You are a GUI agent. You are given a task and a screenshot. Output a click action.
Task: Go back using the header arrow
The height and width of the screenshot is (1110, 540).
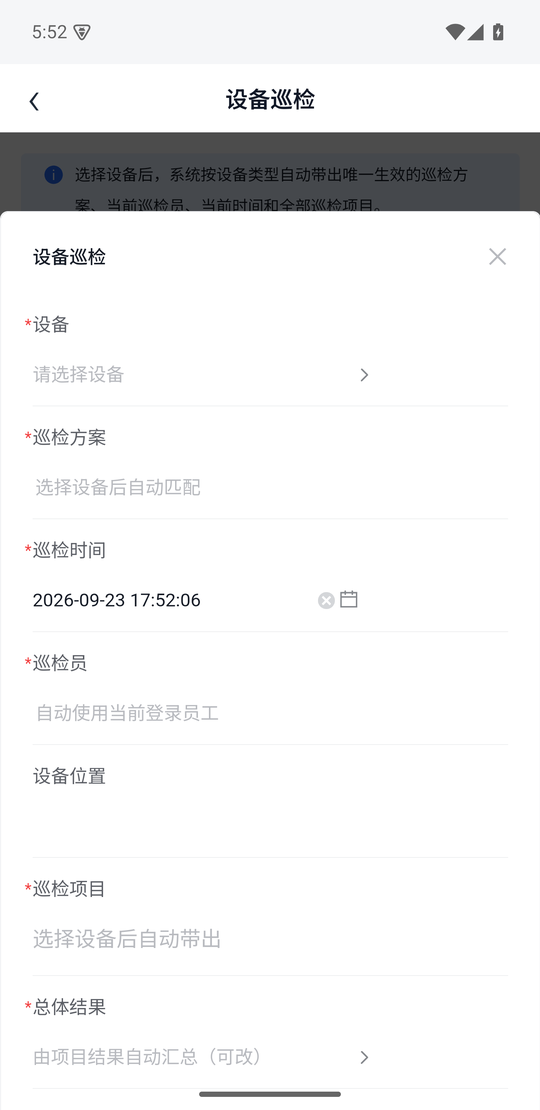point(33,101)
